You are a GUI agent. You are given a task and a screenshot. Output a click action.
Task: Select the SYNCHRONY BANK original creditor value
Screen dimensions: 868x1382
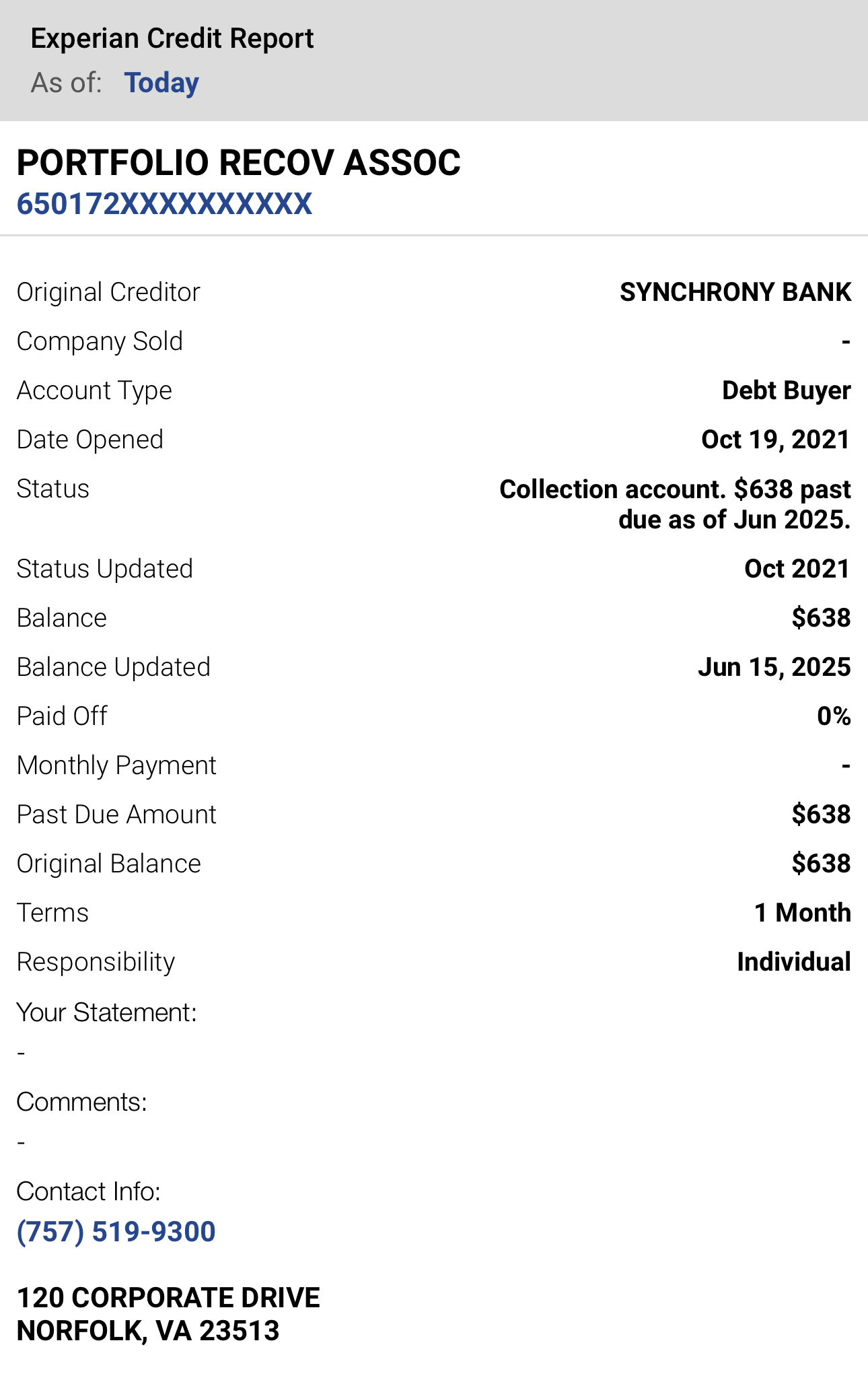coord(735,291)
